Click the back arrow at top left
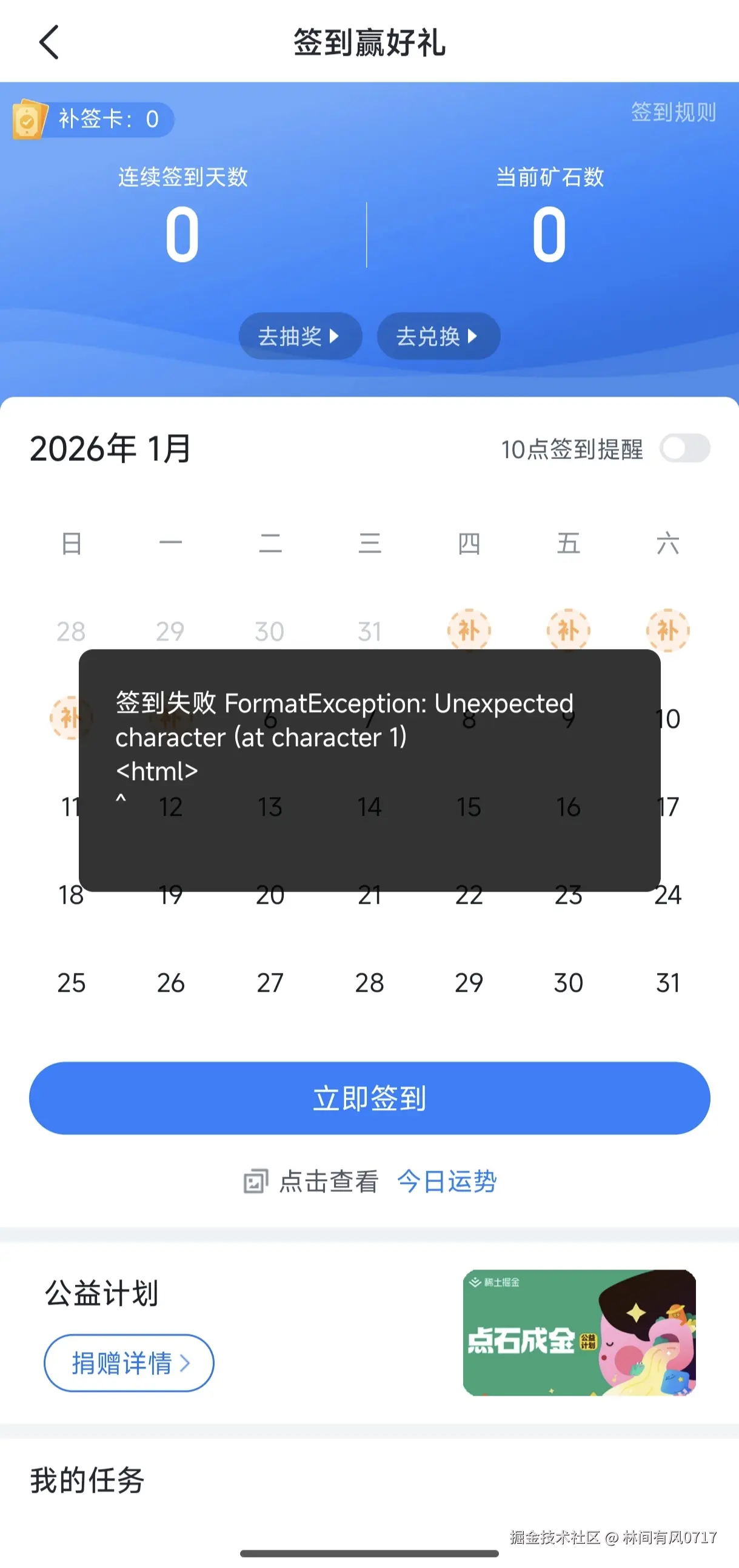The width and height of the screenshot is (739, 1568). [48, 42]
